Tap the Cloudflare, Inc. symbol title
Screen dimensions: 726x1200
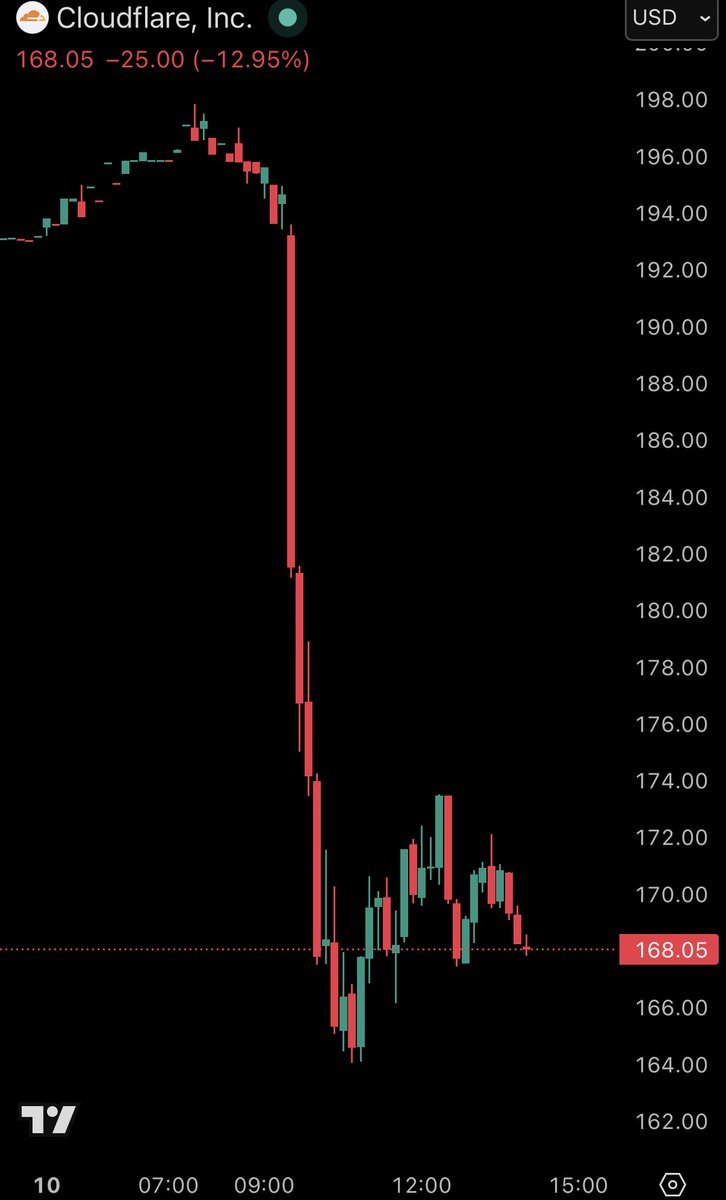[154, 18]
